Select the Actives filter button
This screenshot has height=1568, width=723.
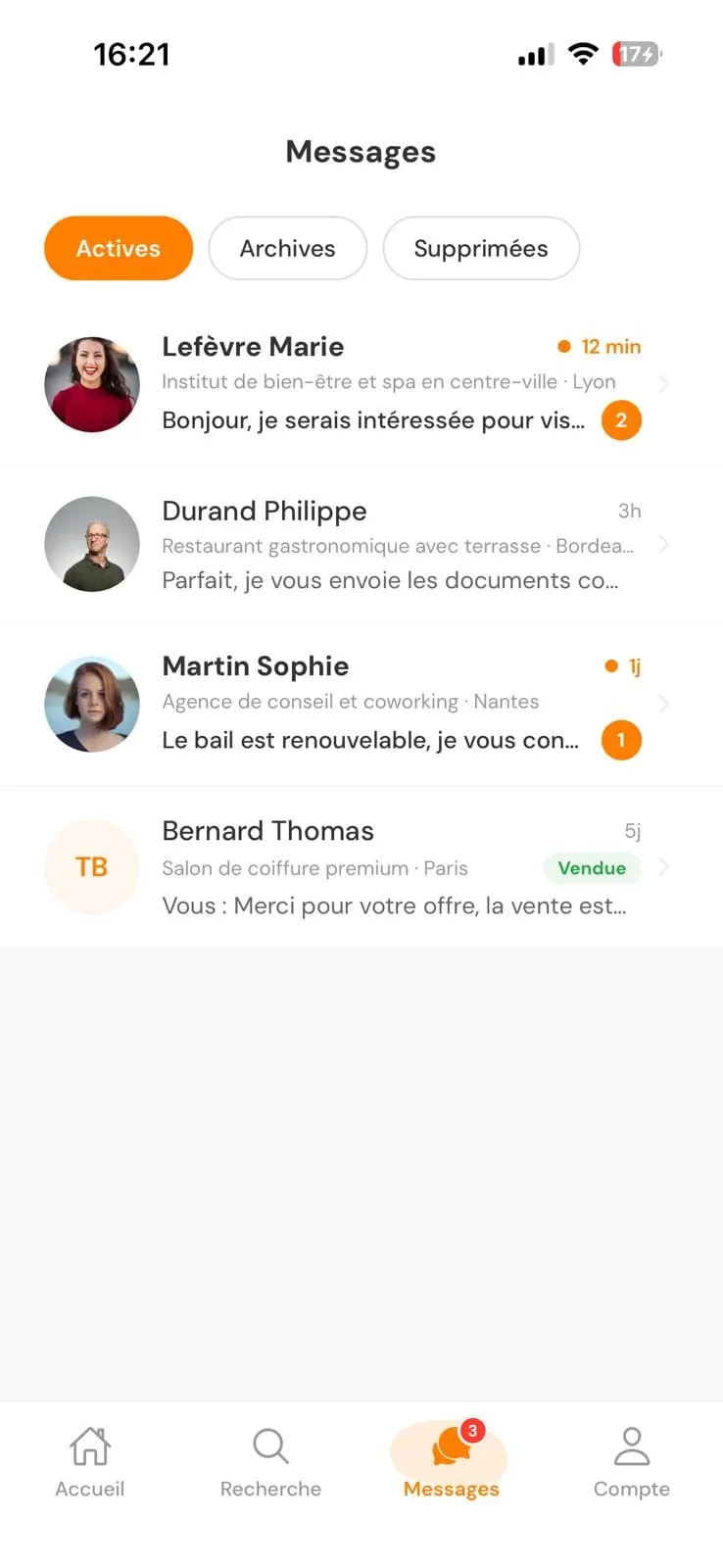118,248
